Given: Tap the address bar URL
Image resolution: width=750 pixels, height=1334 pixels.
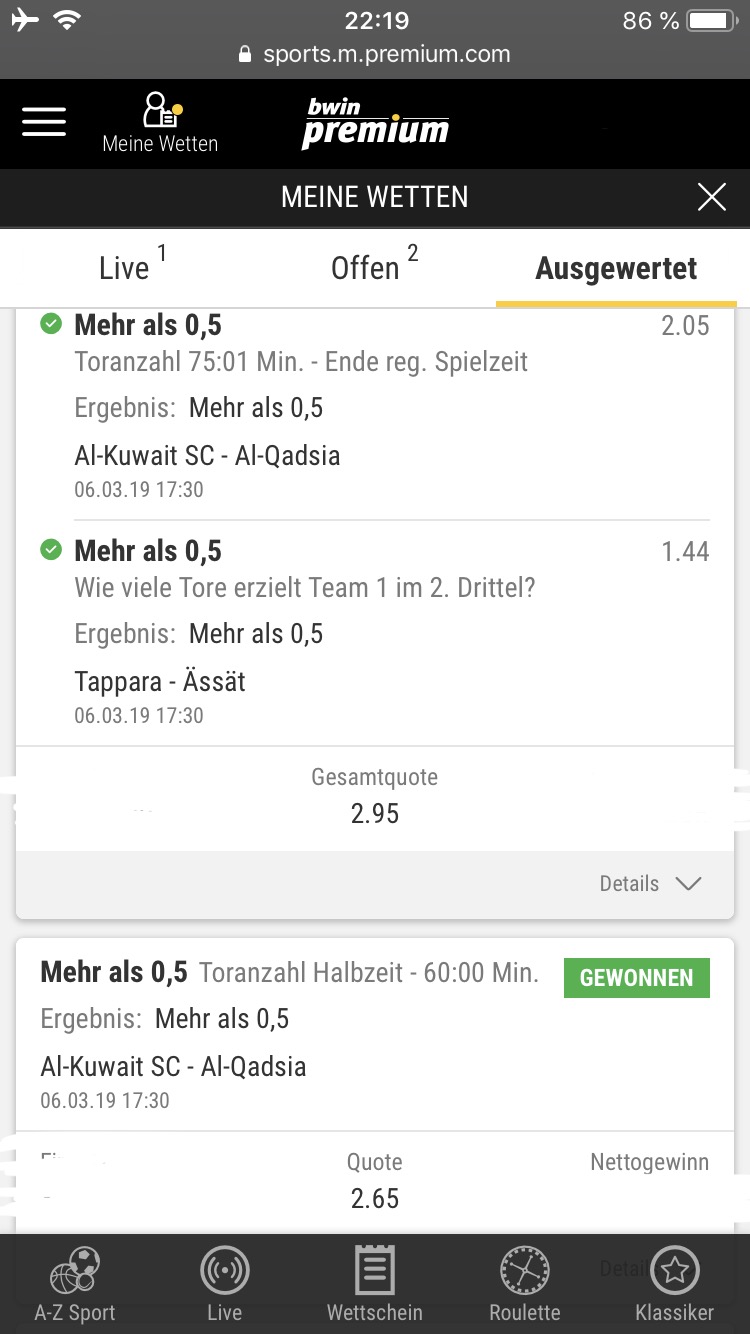Looking at the screenshot, I should [375, 55].
